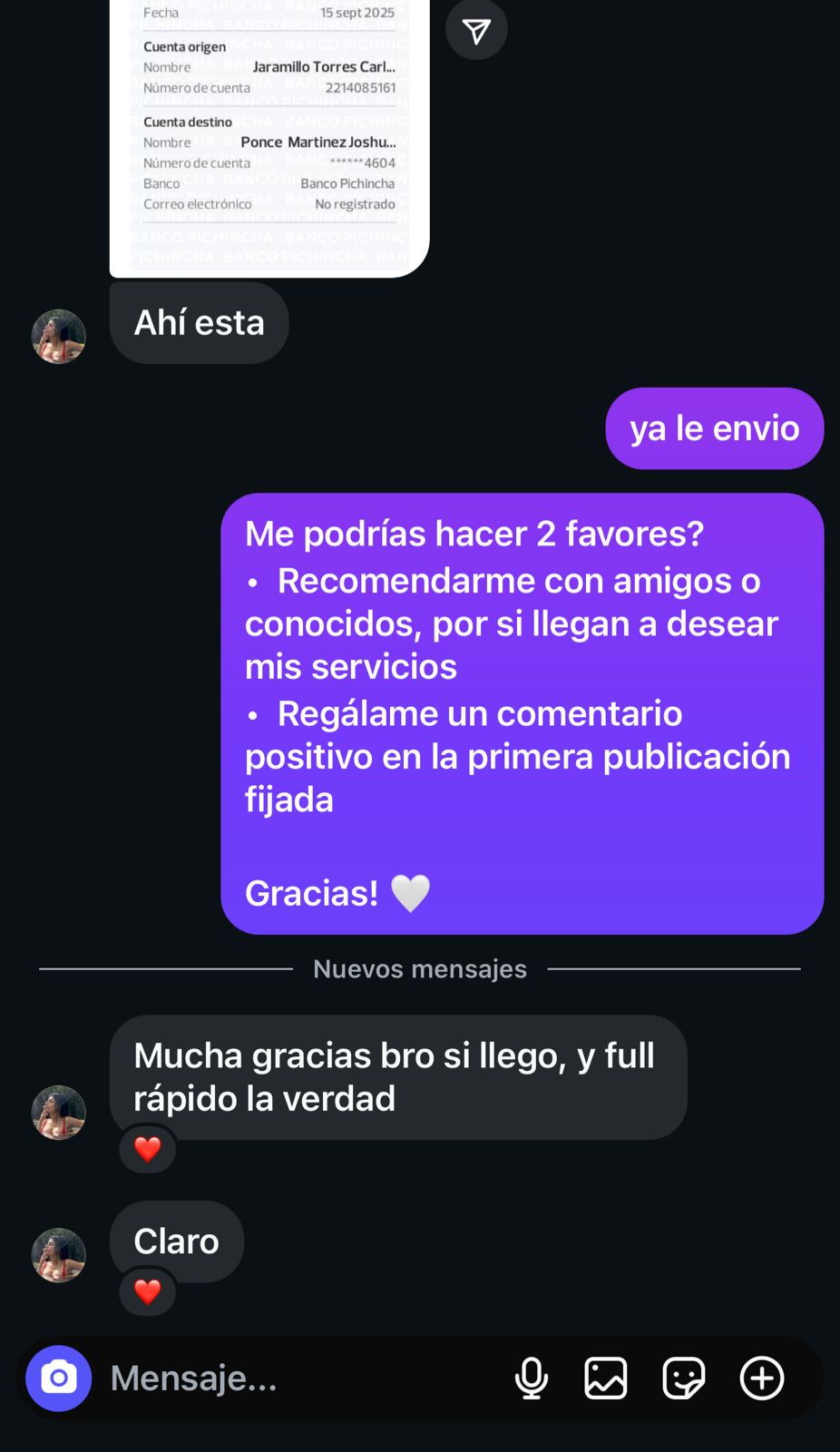This screenshot has height=1452, width=840.
Task: Open more options with plus icon
Action: pyautogui.click(x=762, y=1378)
